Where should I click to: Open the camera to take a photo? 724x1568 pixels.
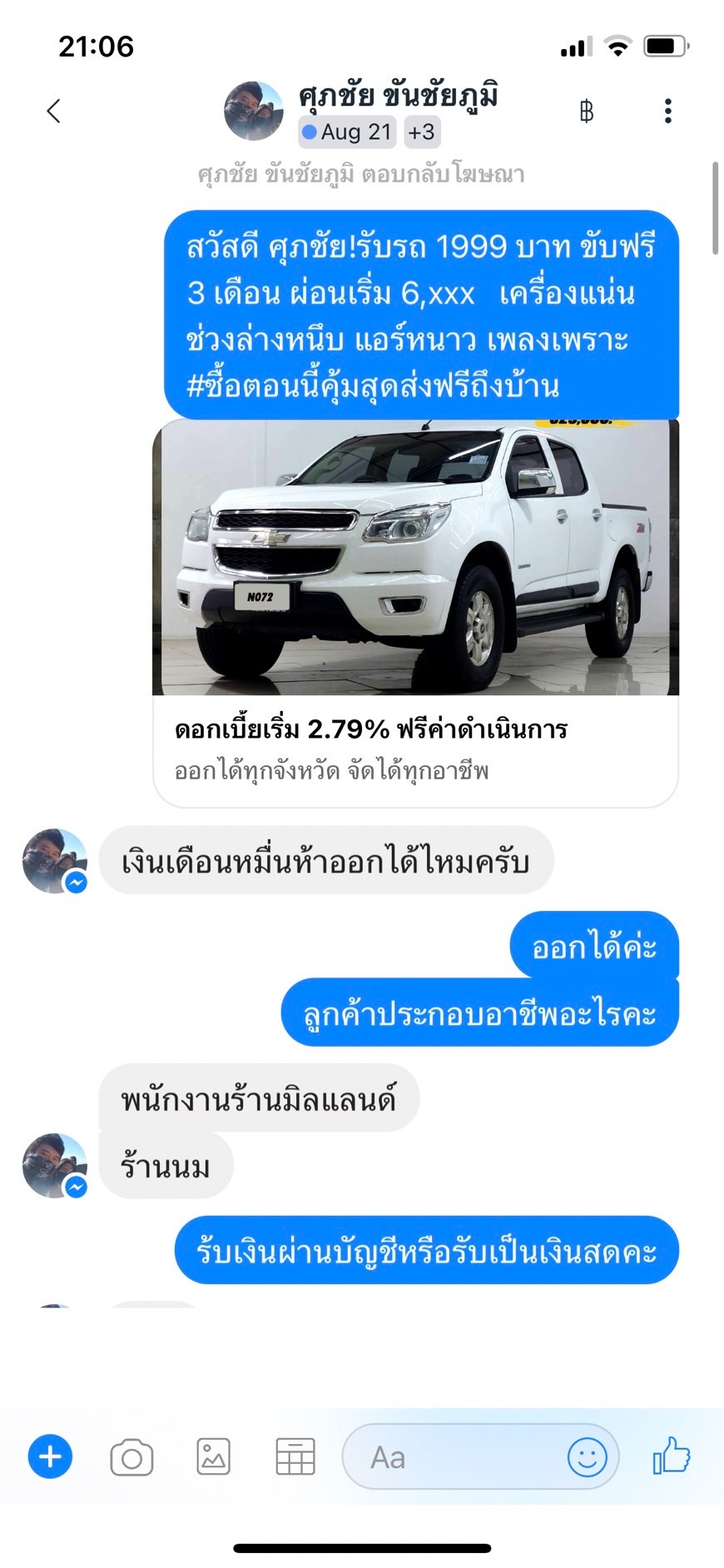[x=131, y=1457]
